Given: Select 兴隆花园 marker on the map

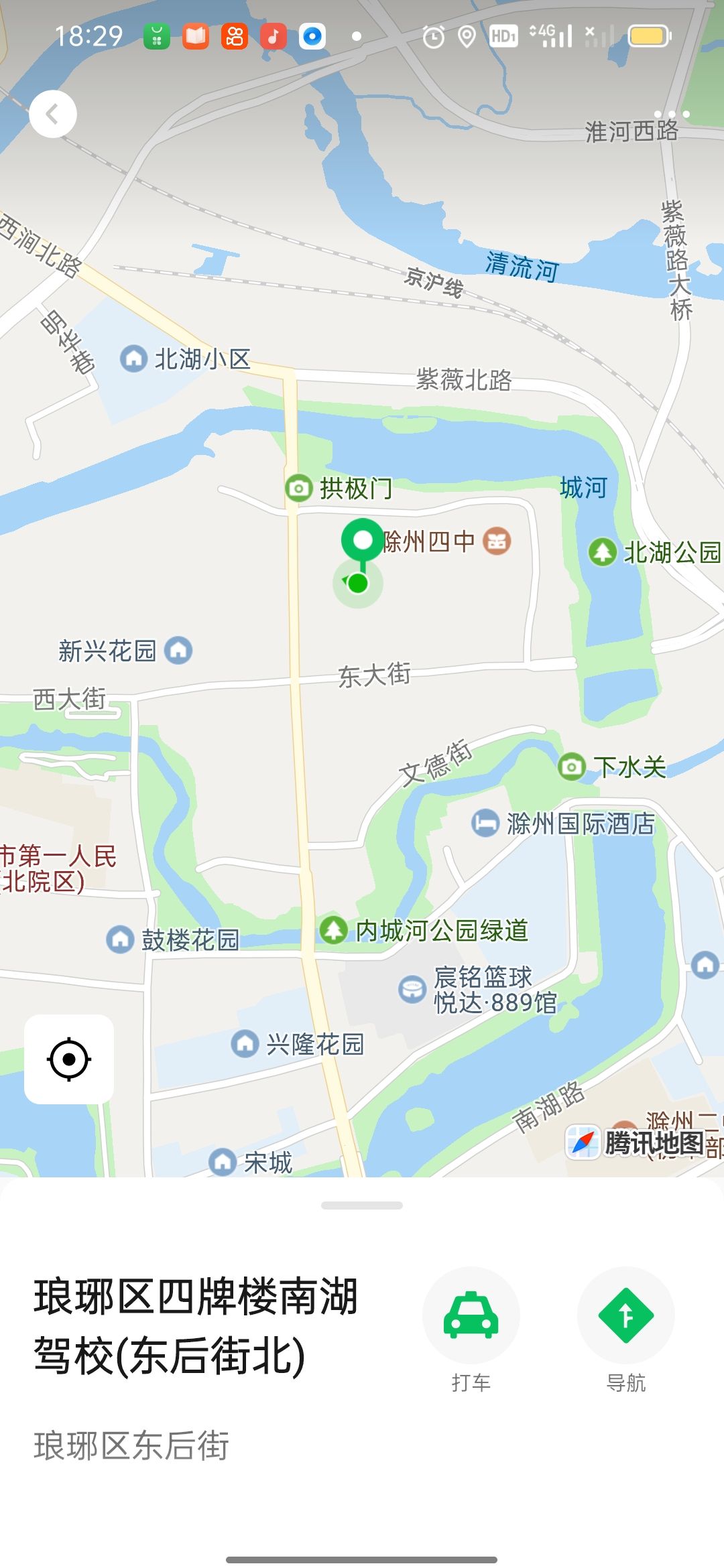Looking at the screenshot, I should point(245,1043).
